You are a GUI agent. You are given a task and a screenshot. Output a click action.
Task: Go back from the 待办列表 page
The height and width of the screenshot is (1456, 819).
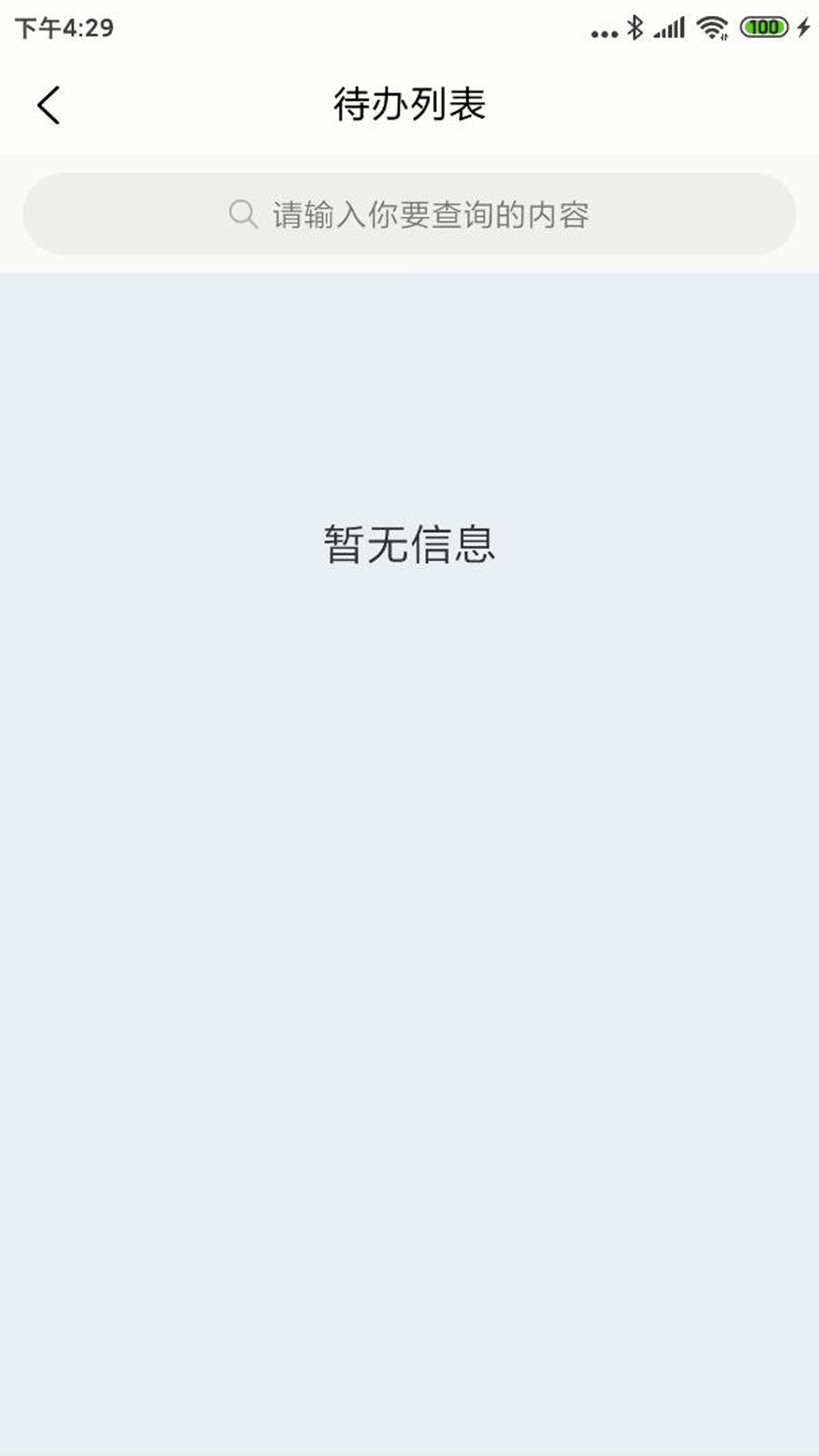[49, 105]
